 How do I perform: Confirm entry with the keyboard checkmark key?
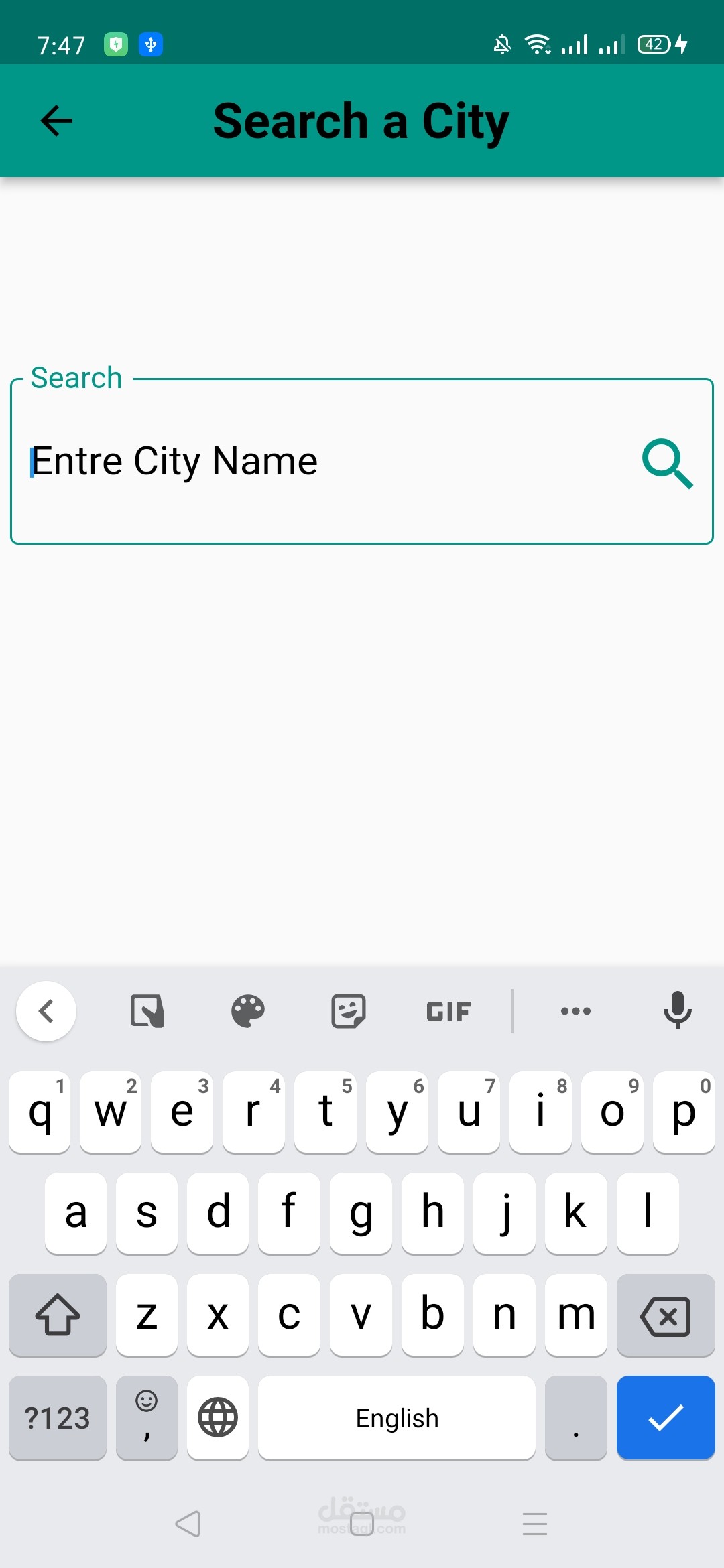click(665, 1417)
